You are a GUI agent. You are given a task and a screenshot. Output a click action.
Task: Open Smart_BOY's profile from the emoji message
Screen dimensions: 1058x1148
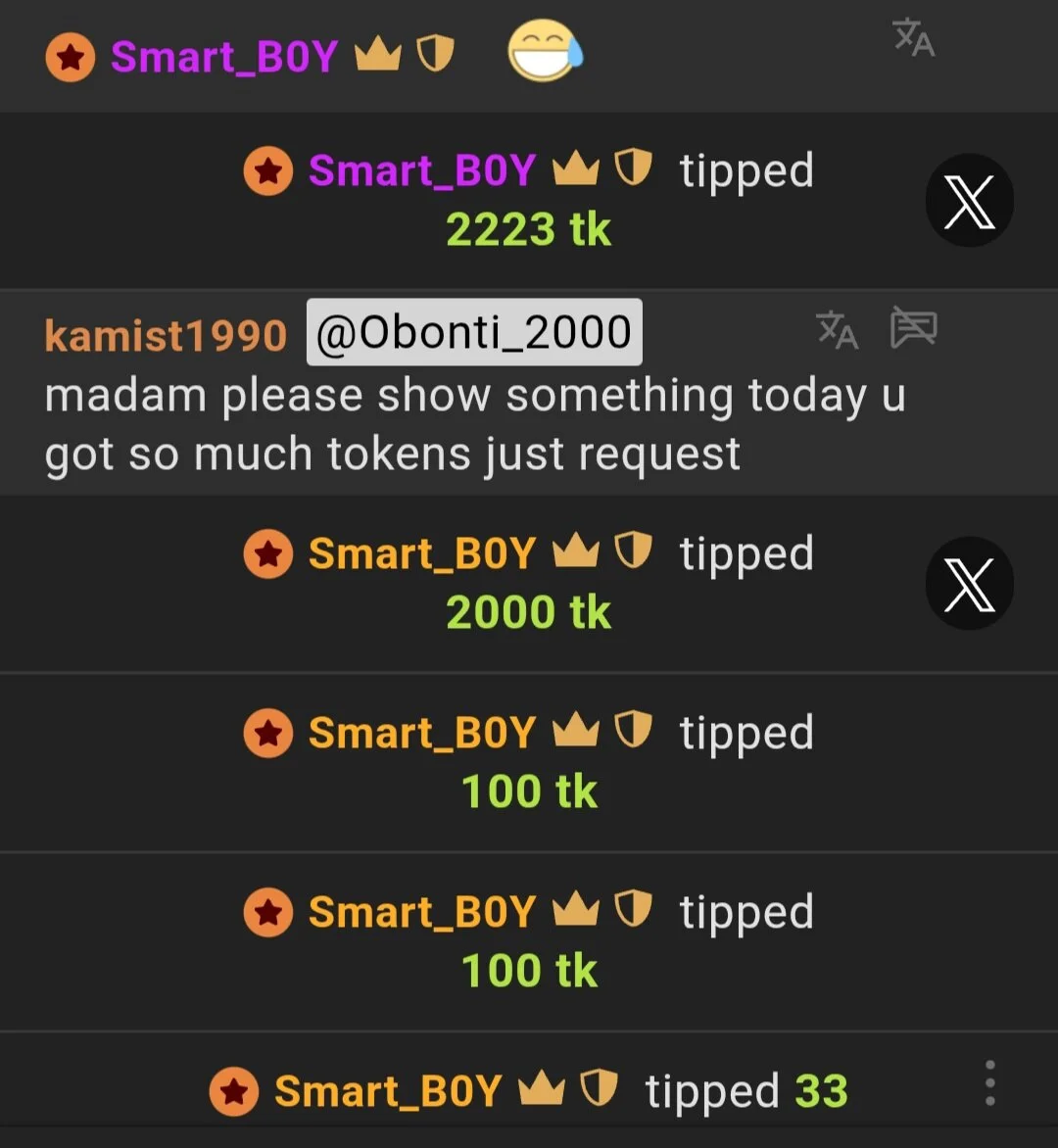(x=223, y=57)
